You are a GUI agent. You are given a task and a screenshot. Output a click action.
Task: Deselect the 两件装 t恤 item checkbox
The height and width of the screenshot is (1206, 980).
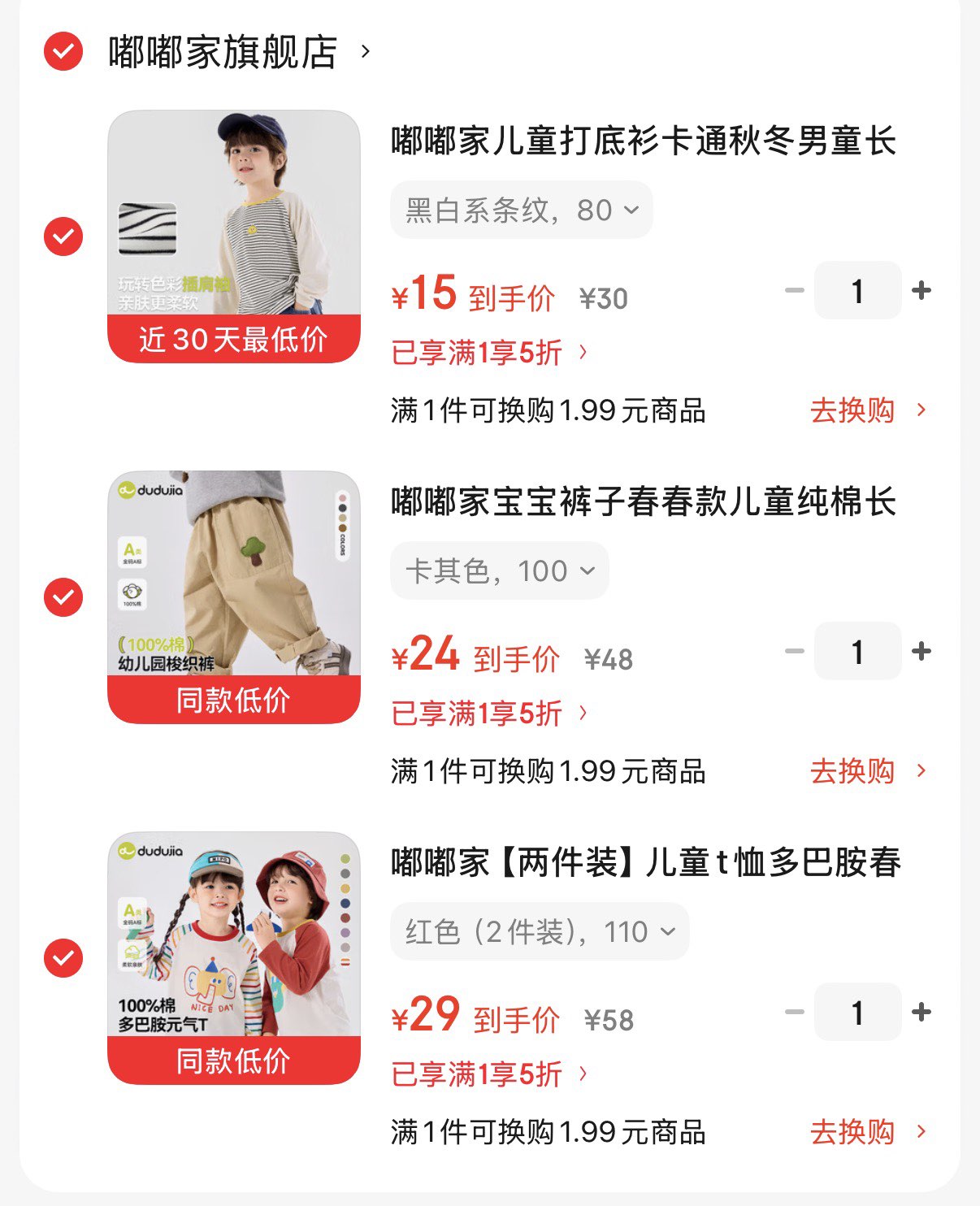coord(63,958)
